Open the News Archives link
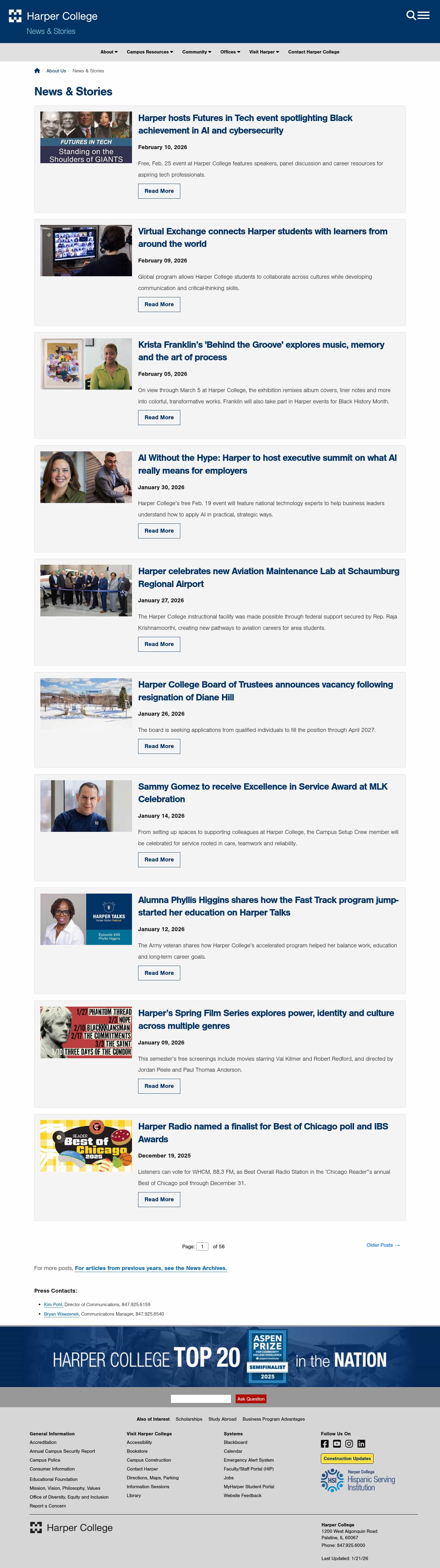This screenshot has height=1568, width=440. (x=150, y=1268)
